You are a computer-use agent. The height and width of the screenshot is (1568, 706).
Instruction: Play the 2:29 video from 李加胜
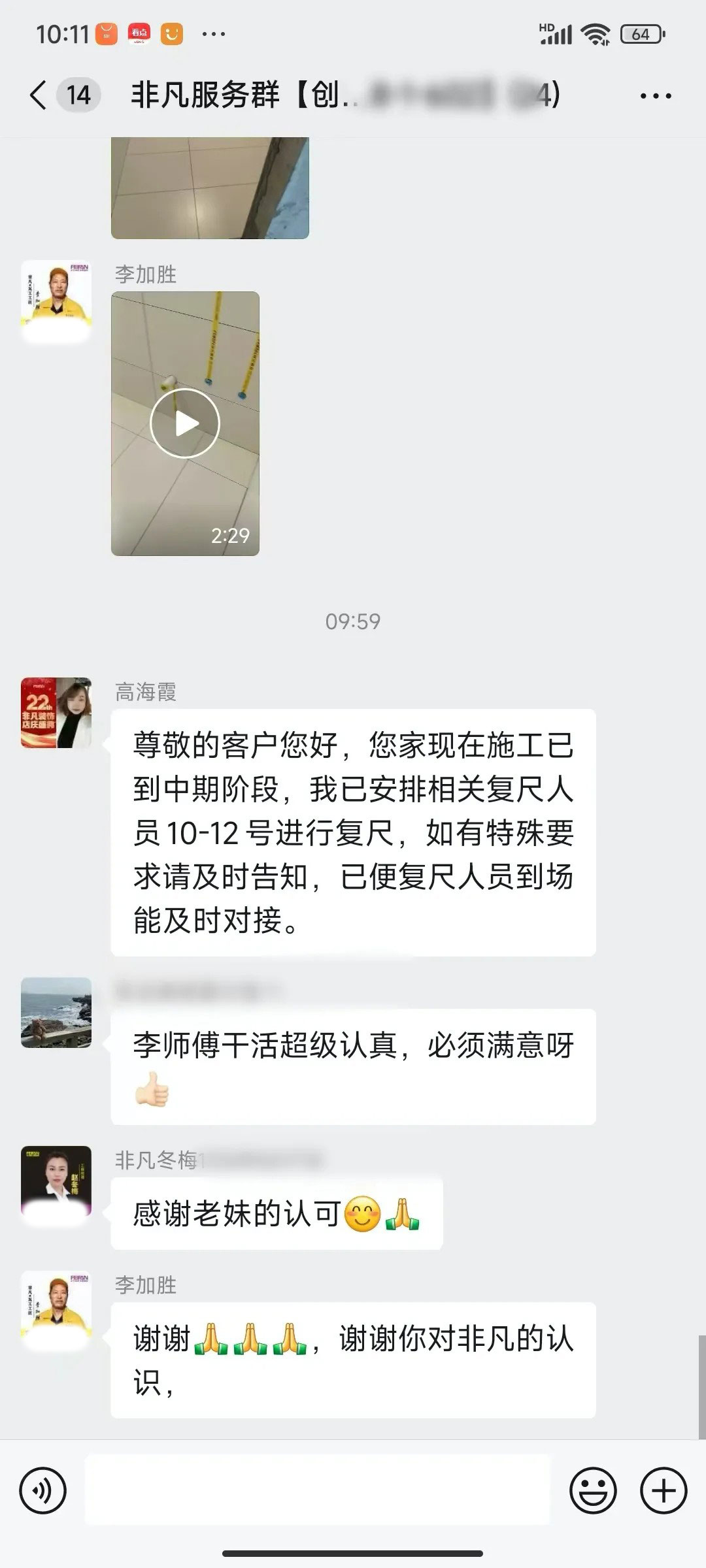[x=185, y=423]
